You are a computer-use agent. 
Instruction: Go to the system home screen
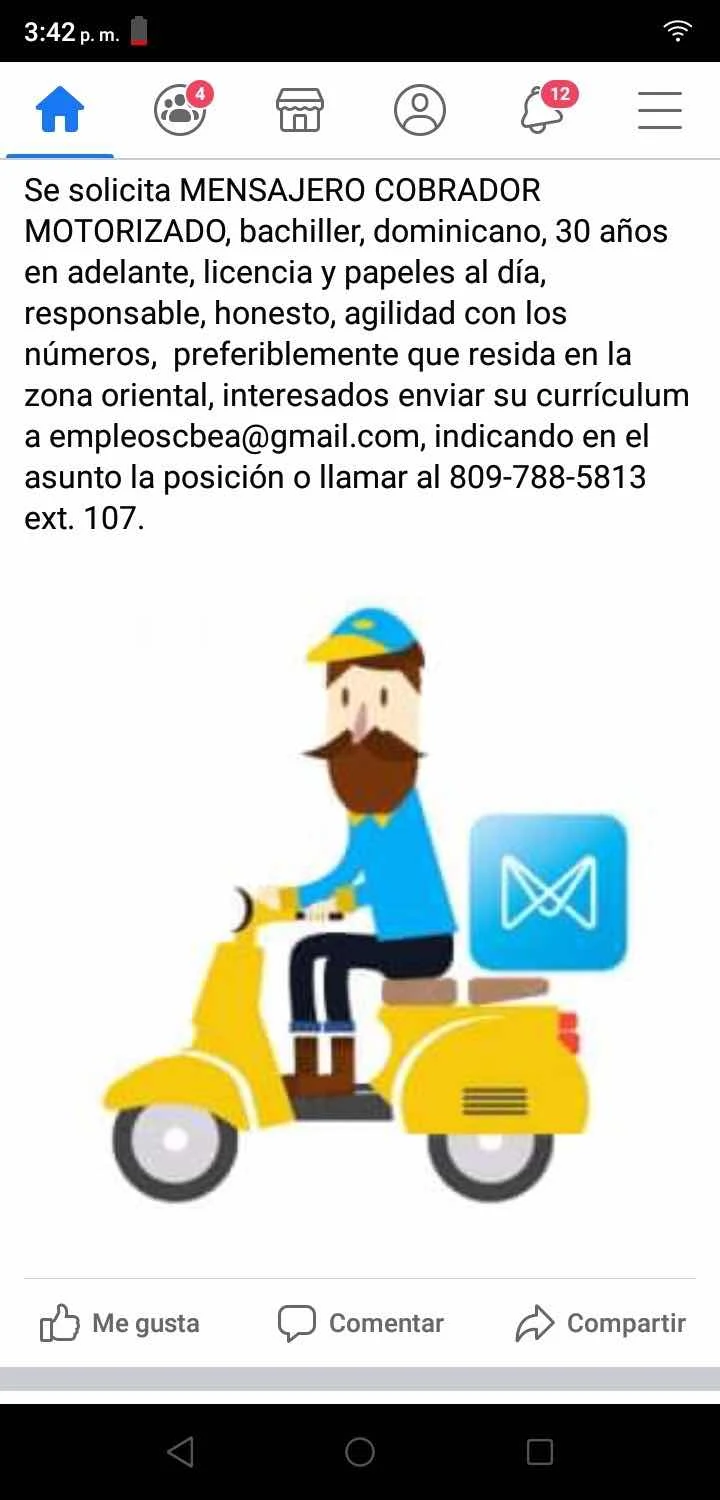point(360,1452)
